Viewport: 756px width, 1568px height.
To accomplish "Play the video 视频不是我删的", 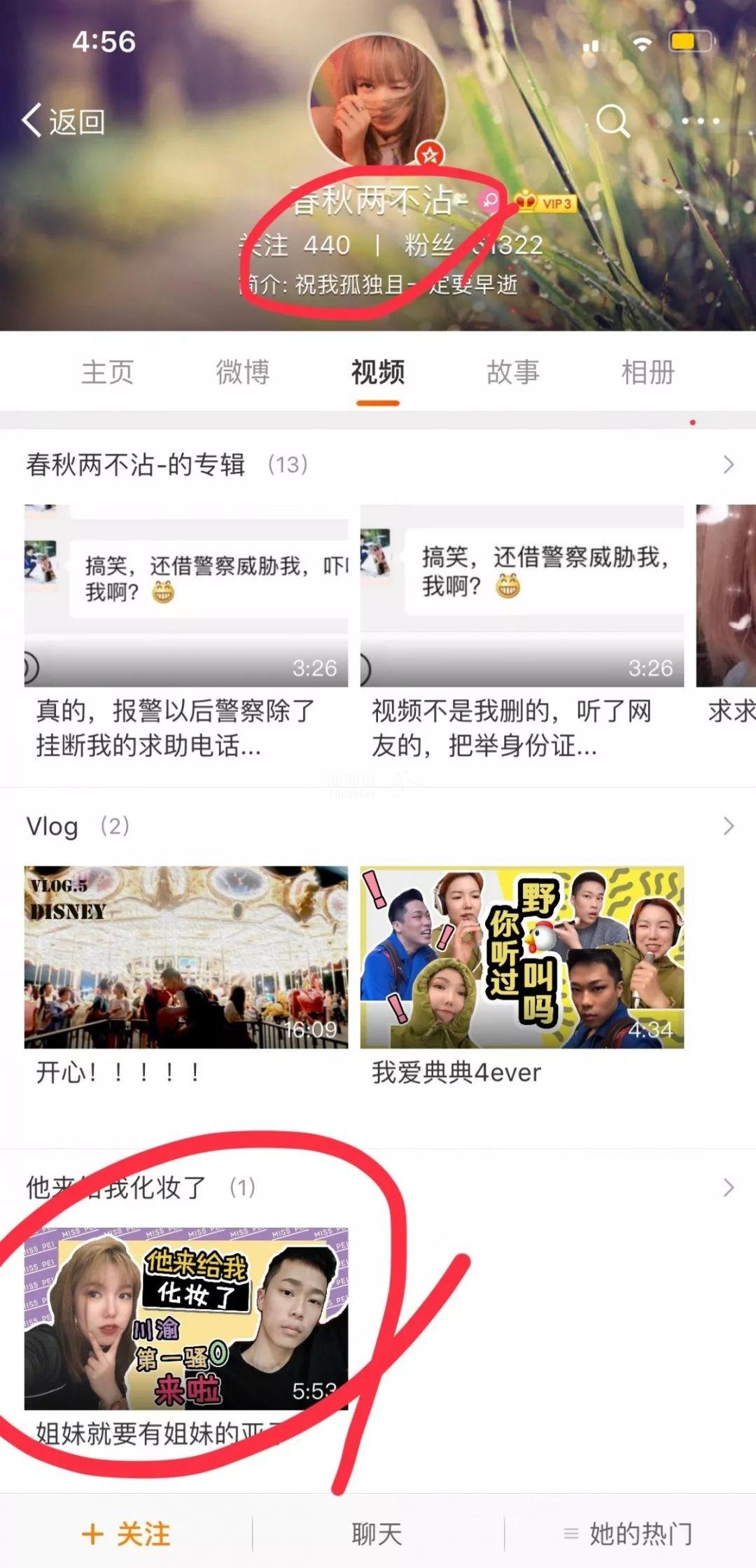I will (x=522, y=596).
